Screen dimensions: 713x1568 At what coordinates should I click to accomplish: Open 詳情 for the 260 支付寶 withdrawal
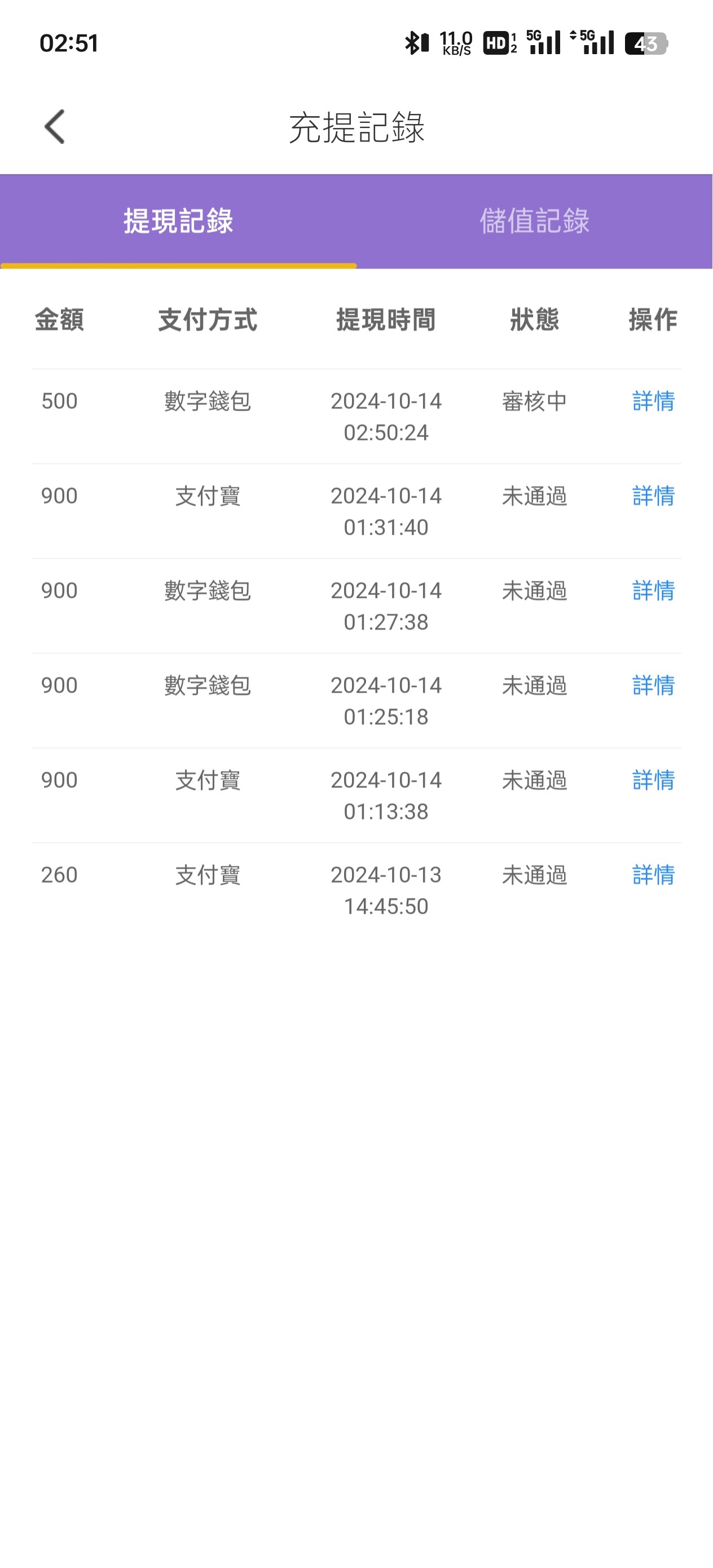tap(652, 876)
